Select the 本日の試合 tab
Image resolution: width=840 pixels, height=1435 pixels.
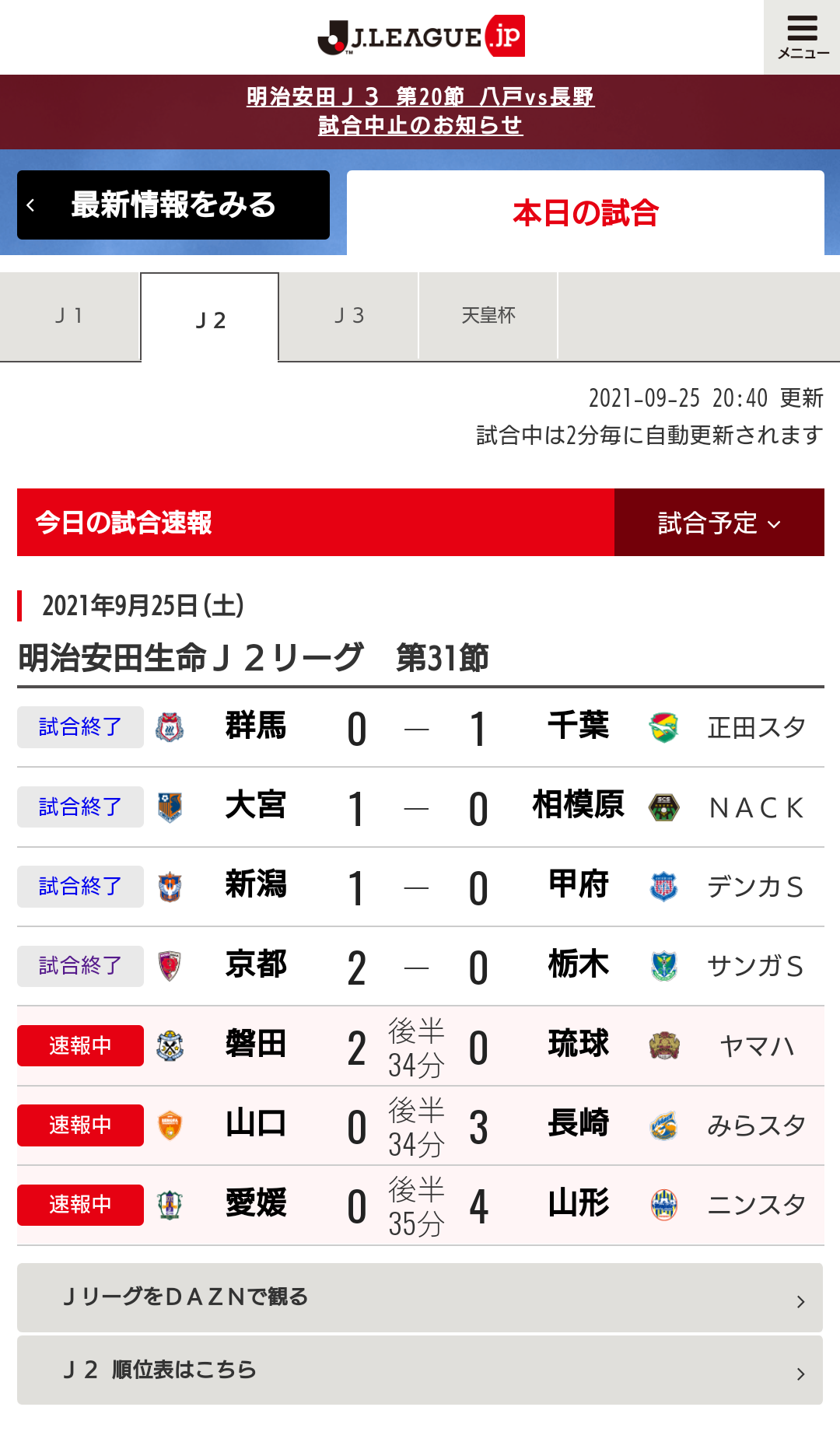click(586, 213)
